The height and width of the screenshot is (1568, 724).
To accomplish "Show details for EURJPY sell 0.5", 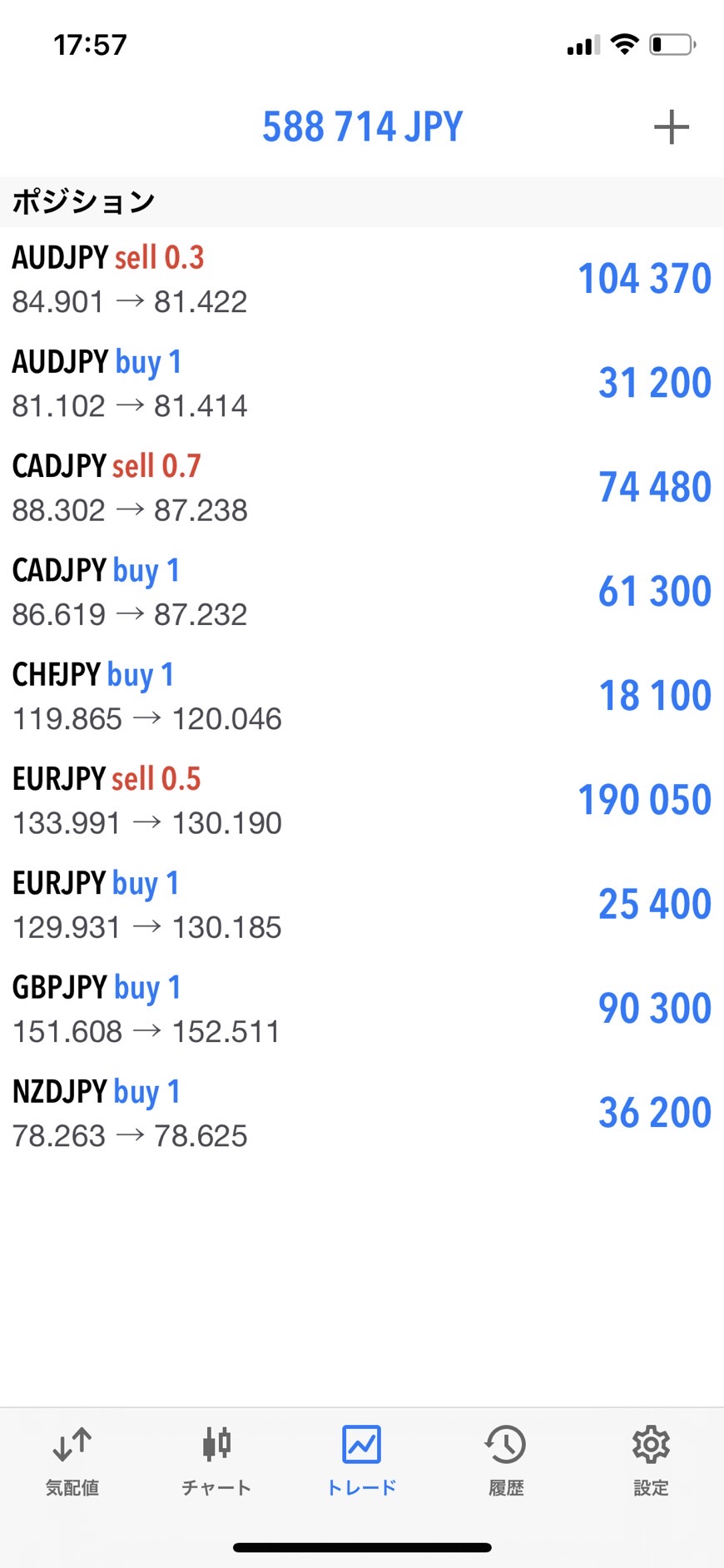I will coord(362,800).
